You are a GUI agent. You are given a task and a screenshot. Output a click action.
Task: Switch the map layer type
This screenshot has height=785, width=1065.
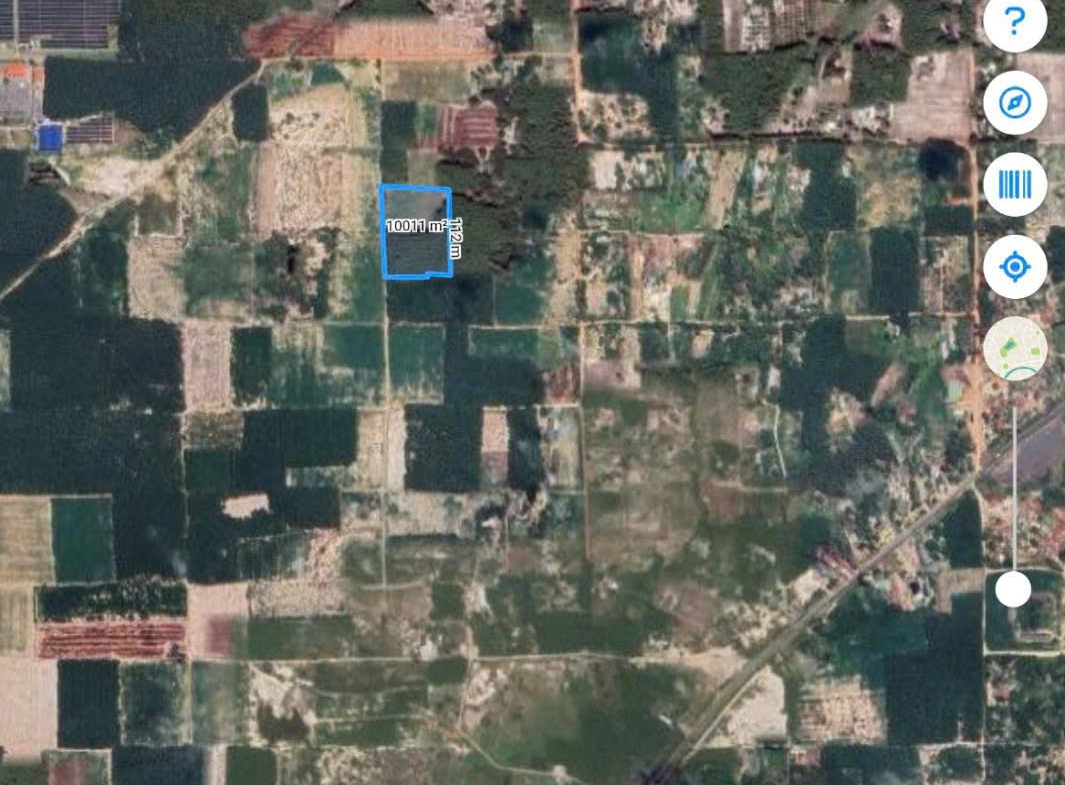click(1015, 350)
